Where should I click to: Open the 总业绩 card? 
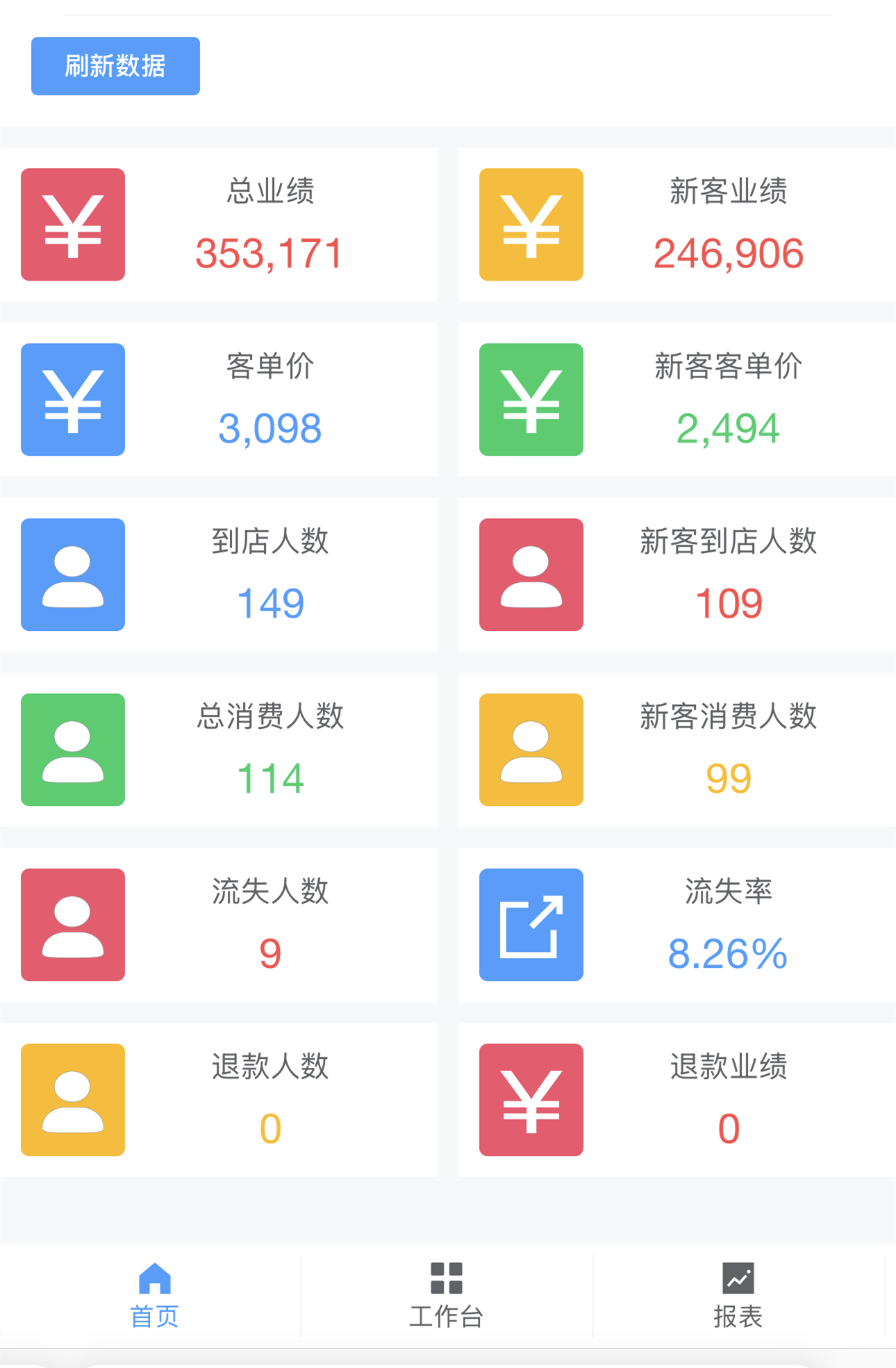(x=219, y=224)
